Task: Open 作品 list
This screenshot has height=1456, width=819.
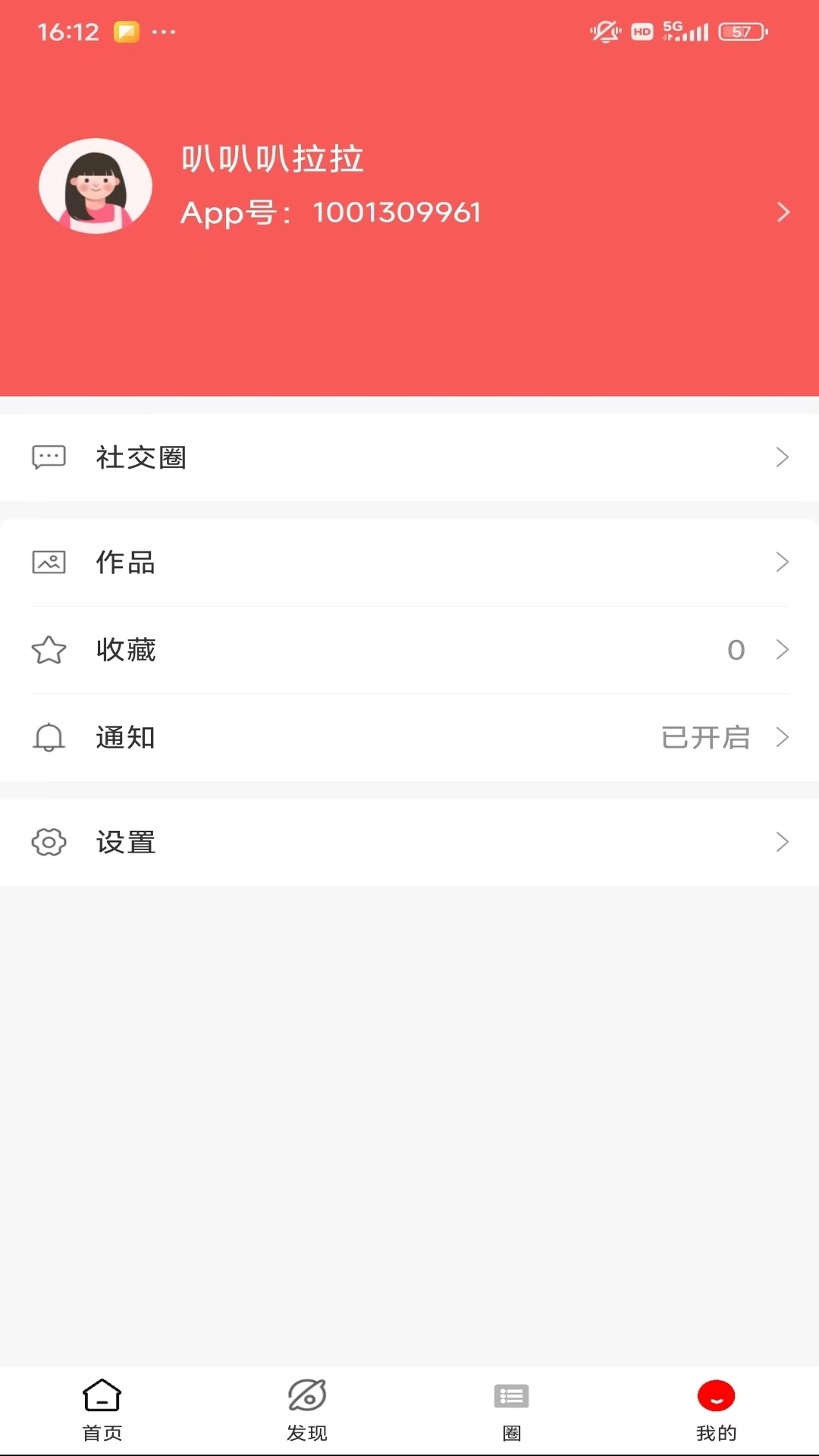Action: click(x=409, y=562)
